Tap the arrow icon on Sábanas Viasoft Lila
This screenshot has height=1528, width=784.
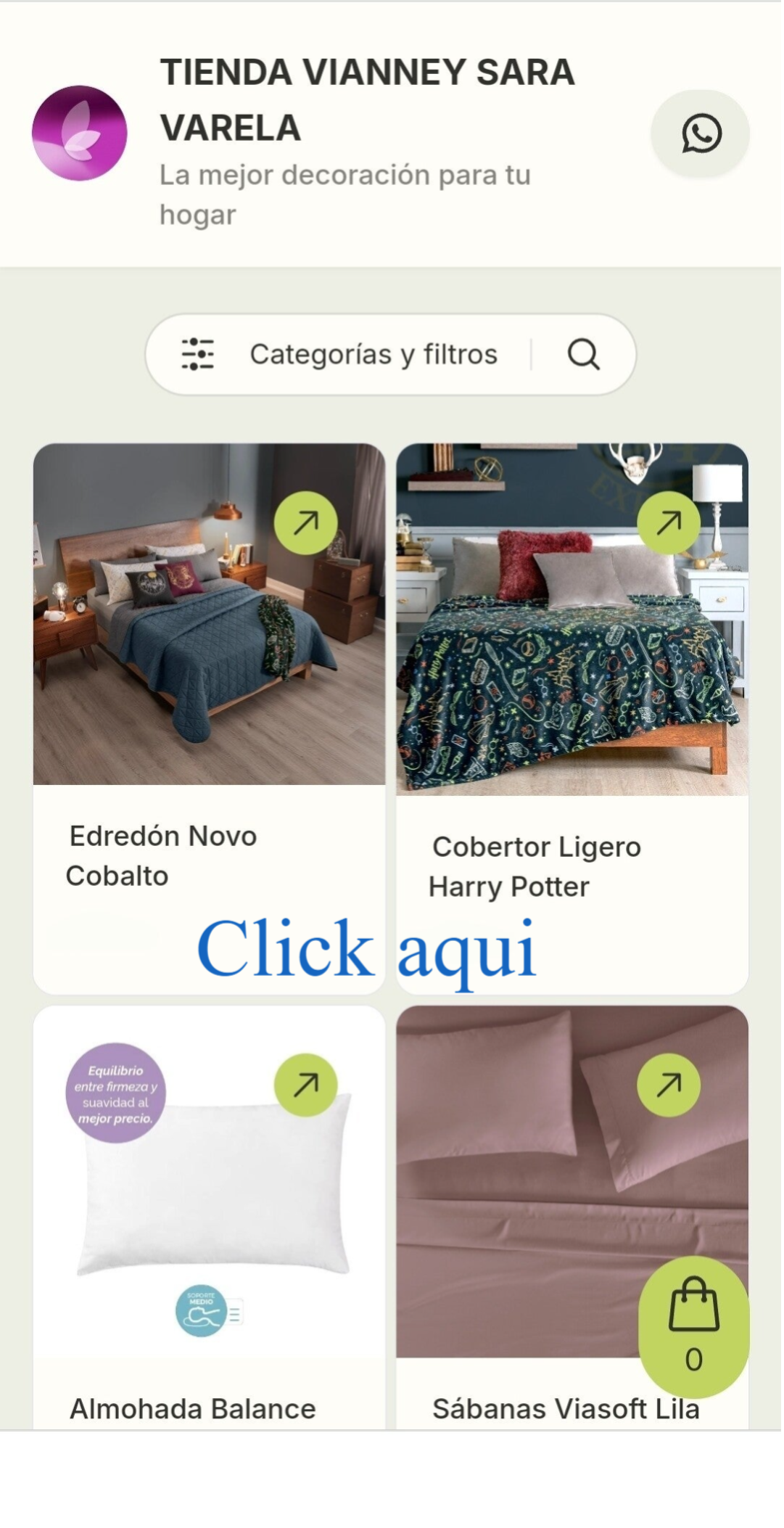[x=669, y=1085]
